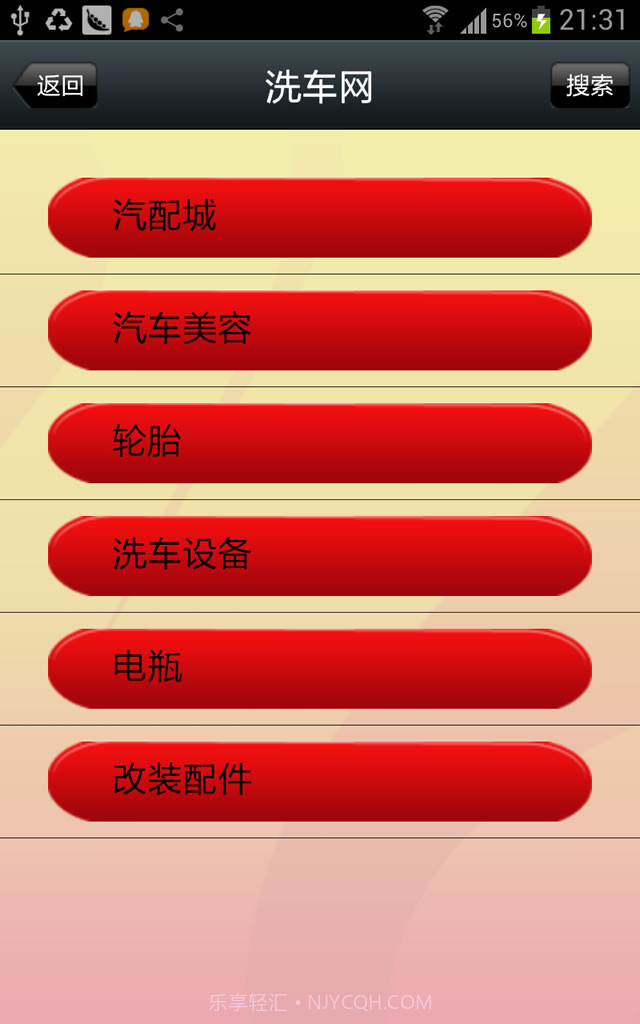Open the 汽配城 category
The height and width of the screenshot is (1024, 640).
point(320,218)
